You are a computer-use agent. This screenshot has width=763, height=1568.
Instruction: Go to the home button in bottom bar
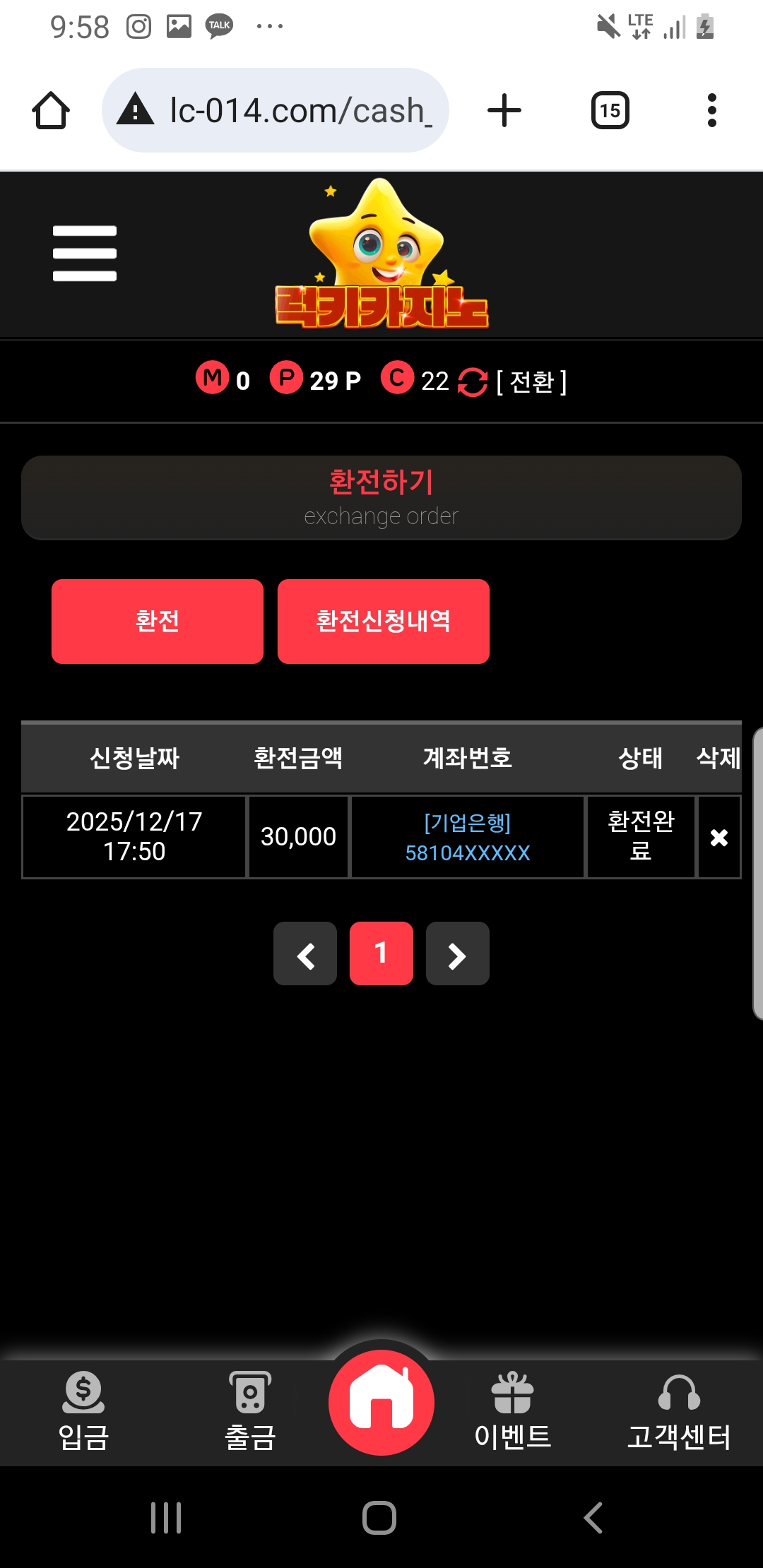coord(381,1403)
